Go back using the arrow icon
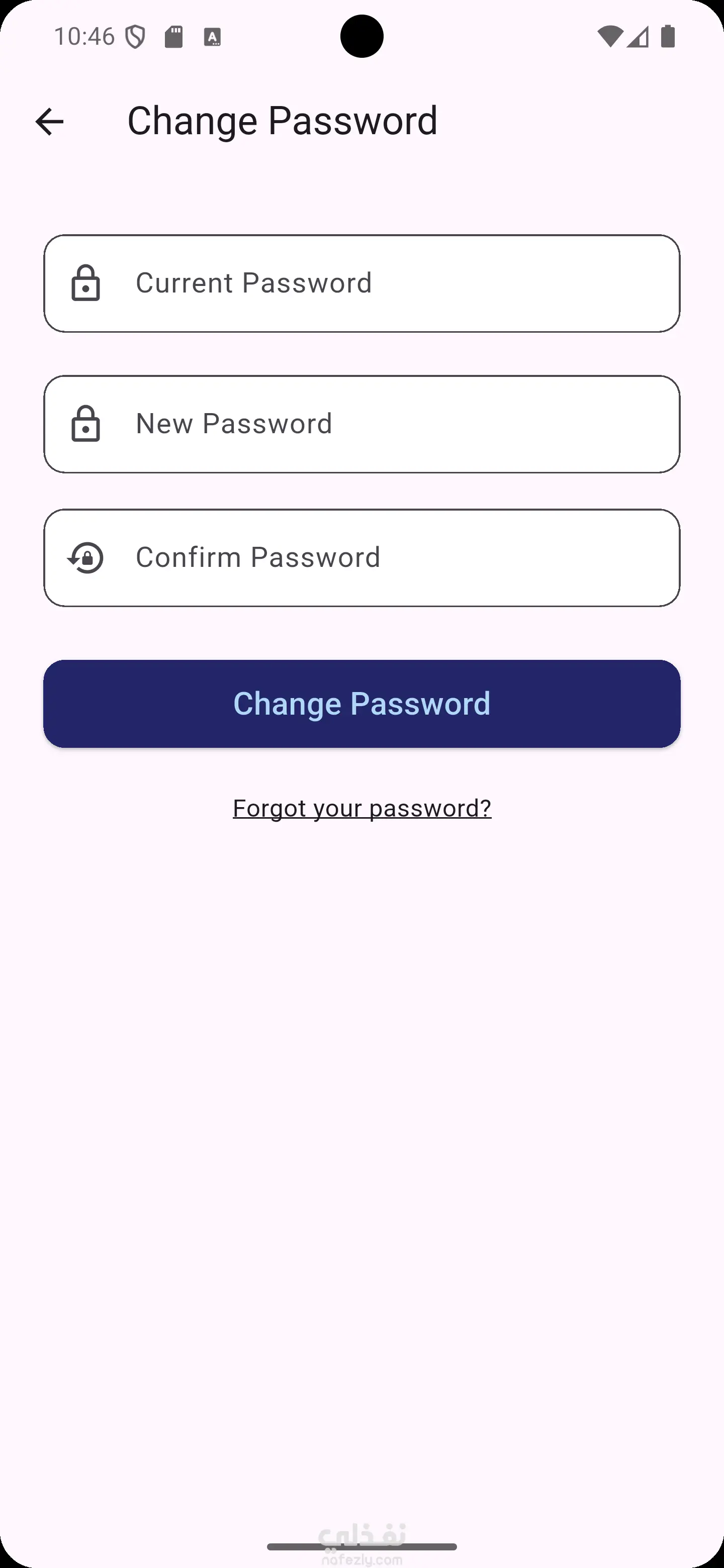Viewport: 724px width, 1568px height. [49, 121]
